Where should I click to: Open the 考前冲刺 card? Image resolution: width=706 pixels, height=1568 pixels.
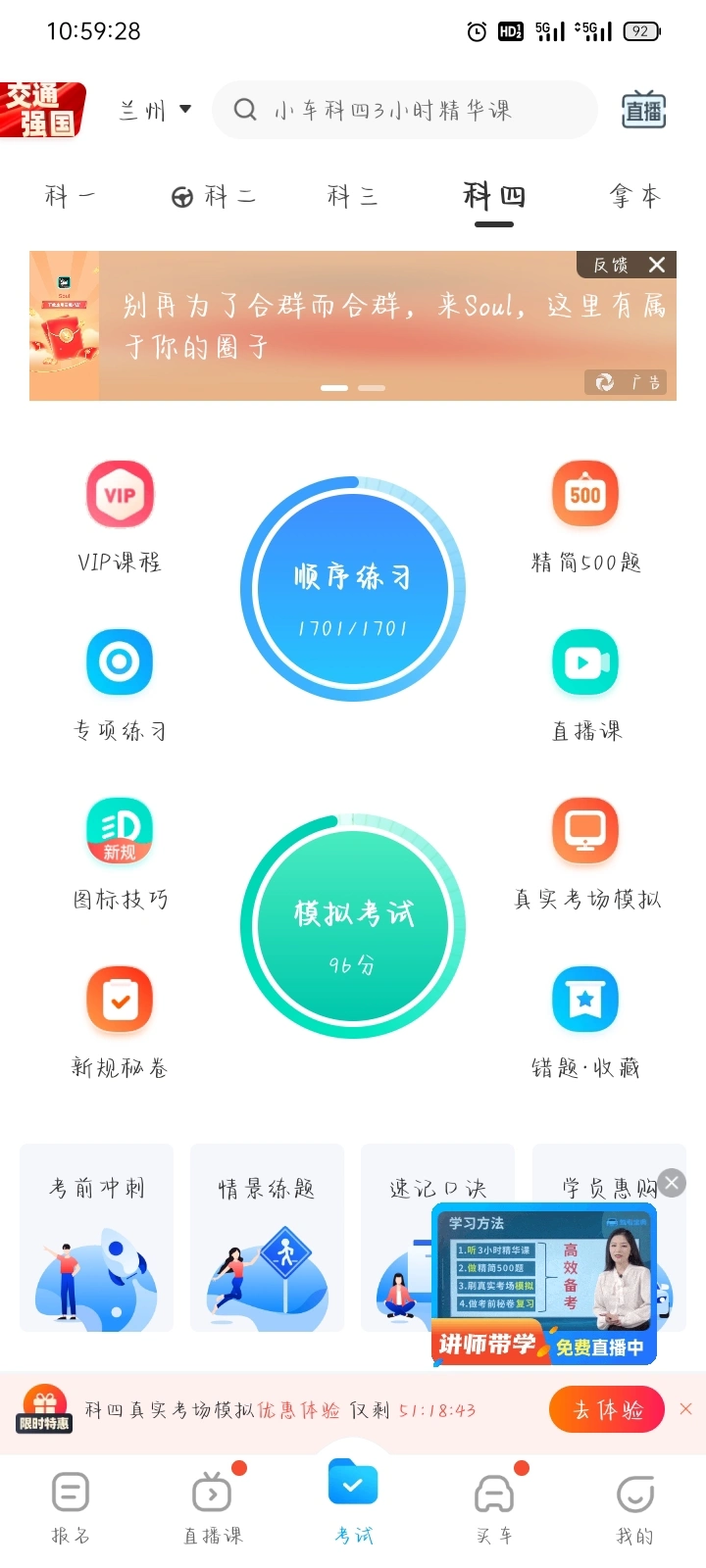pyautogui.click(x=97, y=1237)
